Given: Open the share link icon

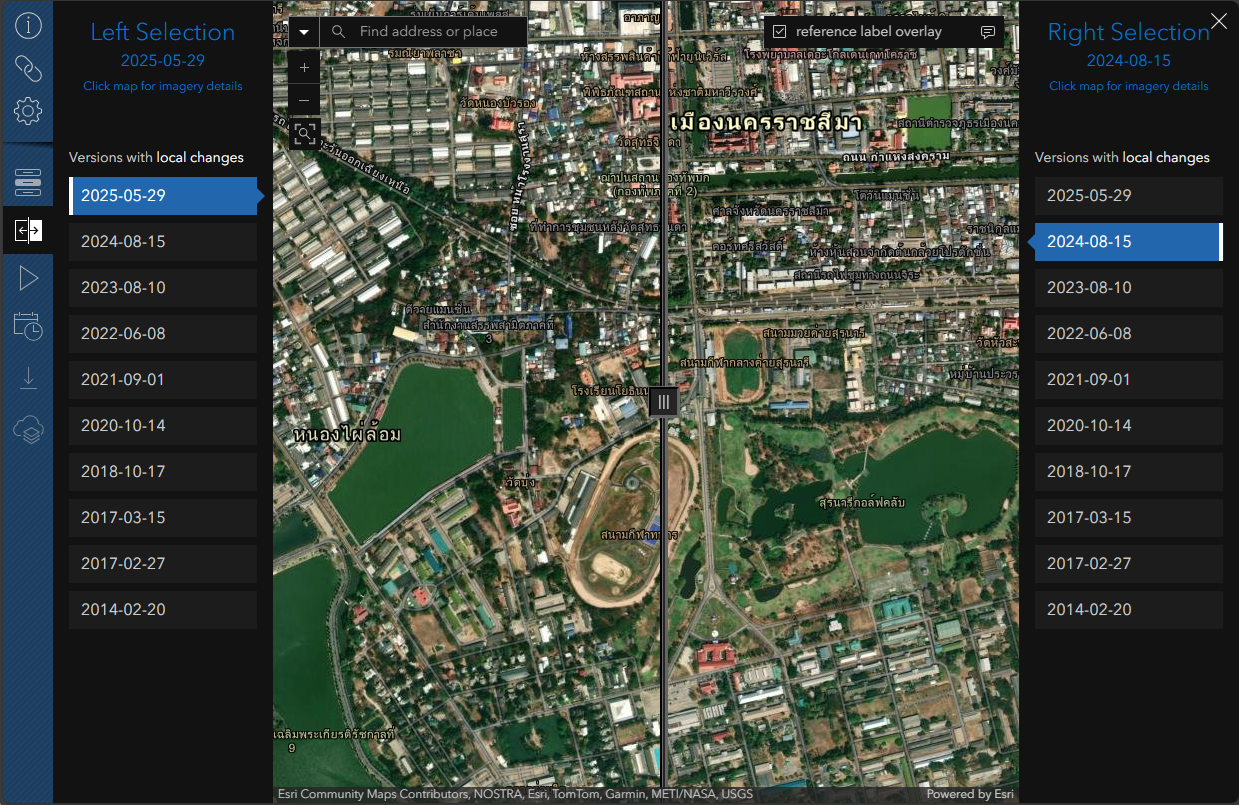Looking at the screenshot, I should [x=27, y=68].
